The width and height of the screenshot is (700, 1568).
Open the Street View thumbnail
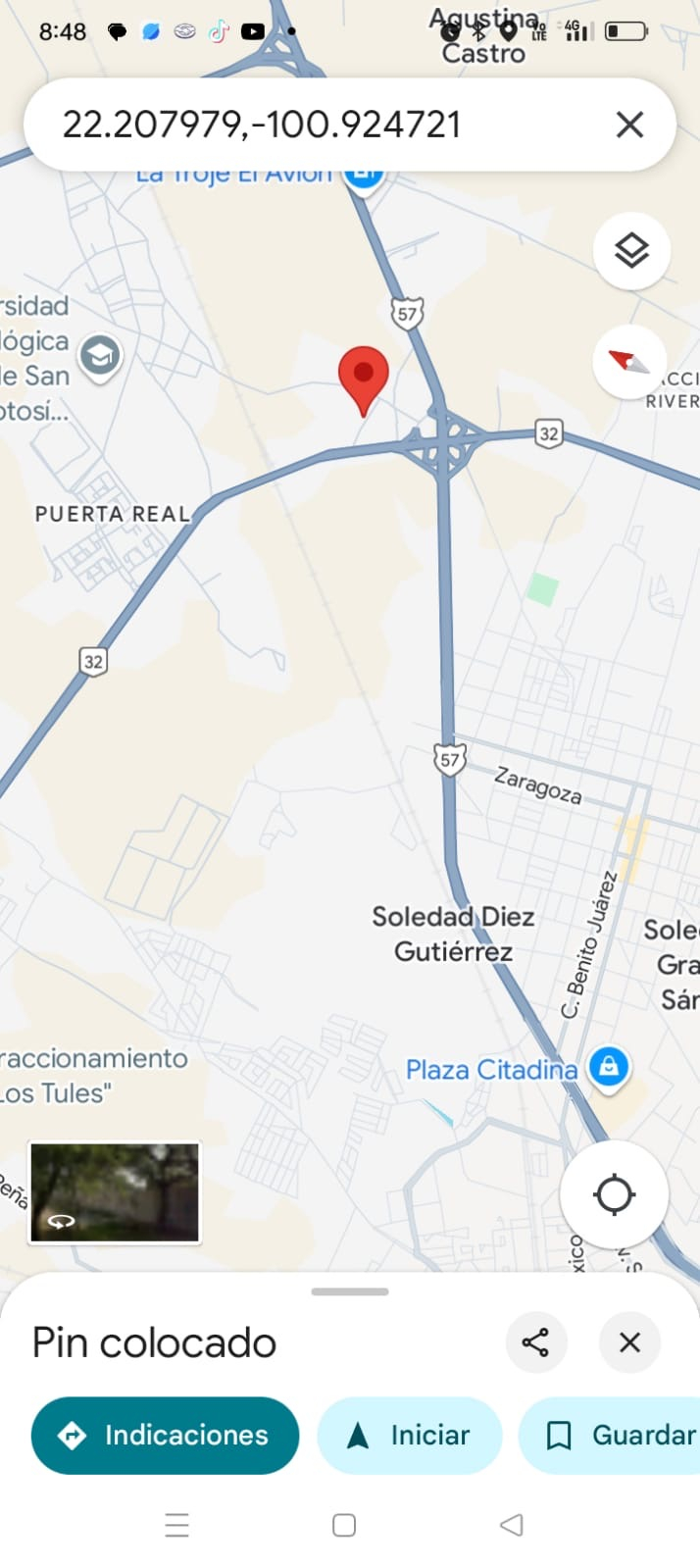point(115,1192)
